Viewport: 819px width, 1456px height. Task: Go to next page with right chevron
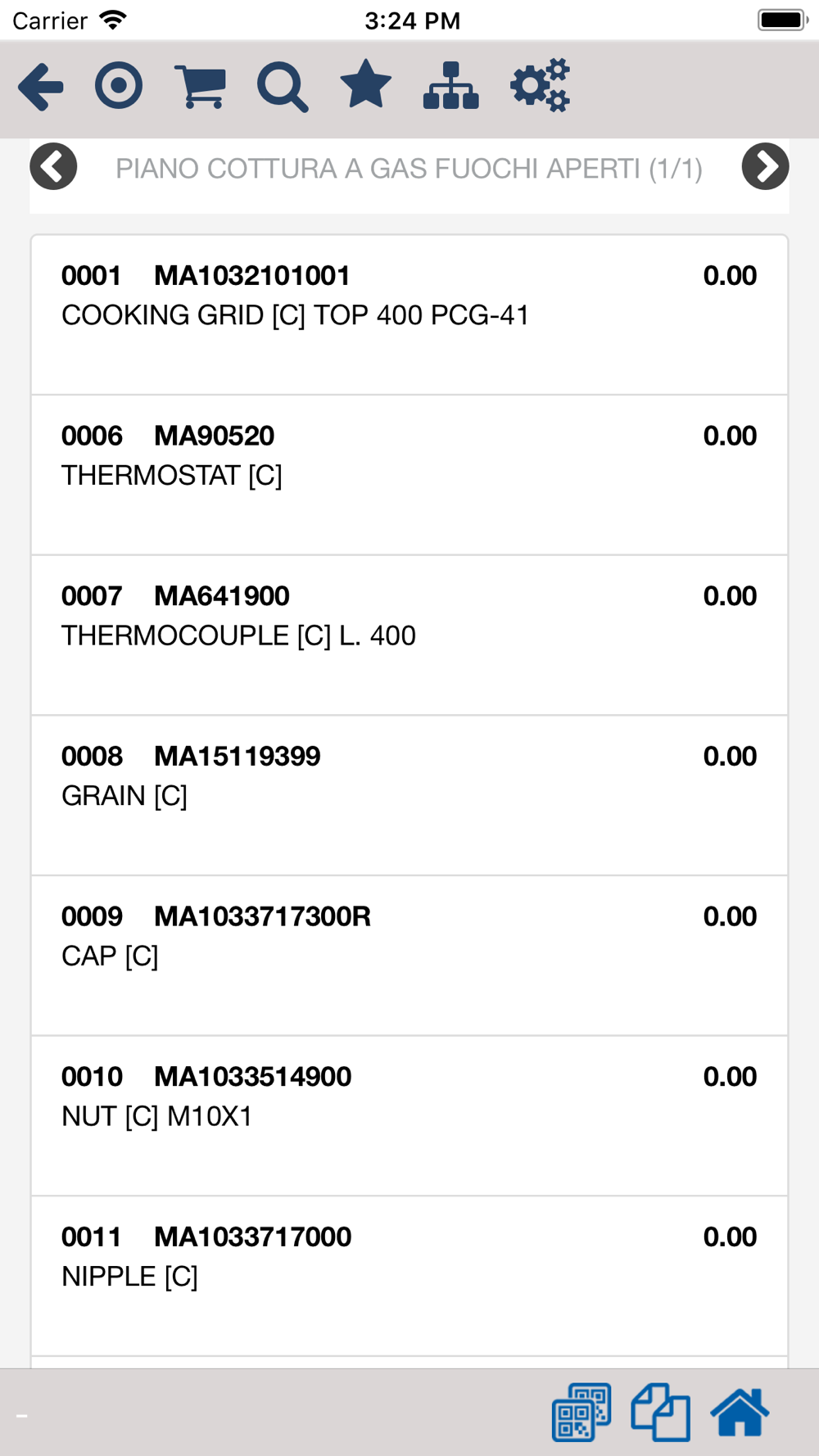pos(765,166)
